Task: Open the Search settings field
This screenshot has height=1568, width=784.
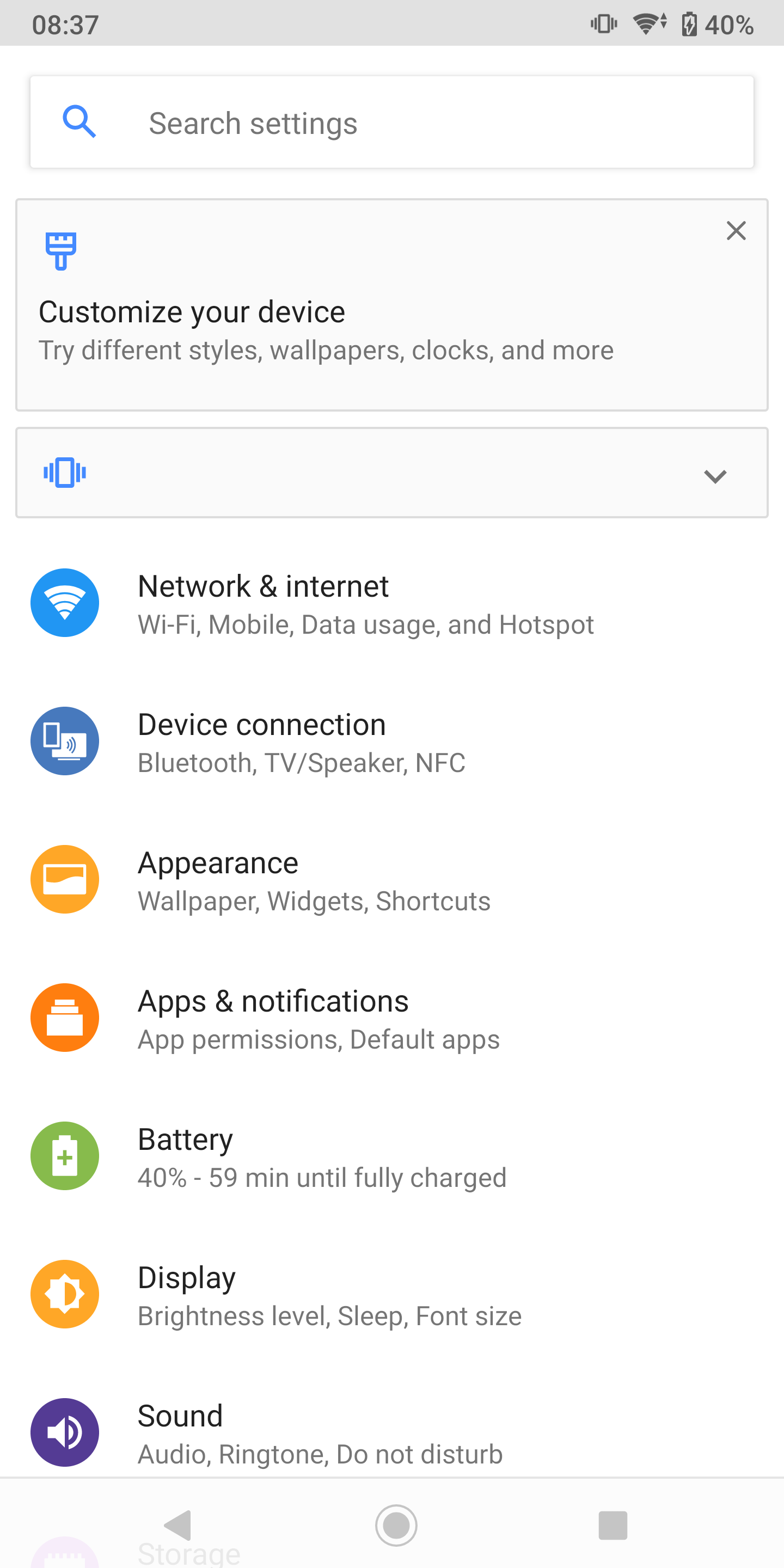Action: click(x=392, y=122)
